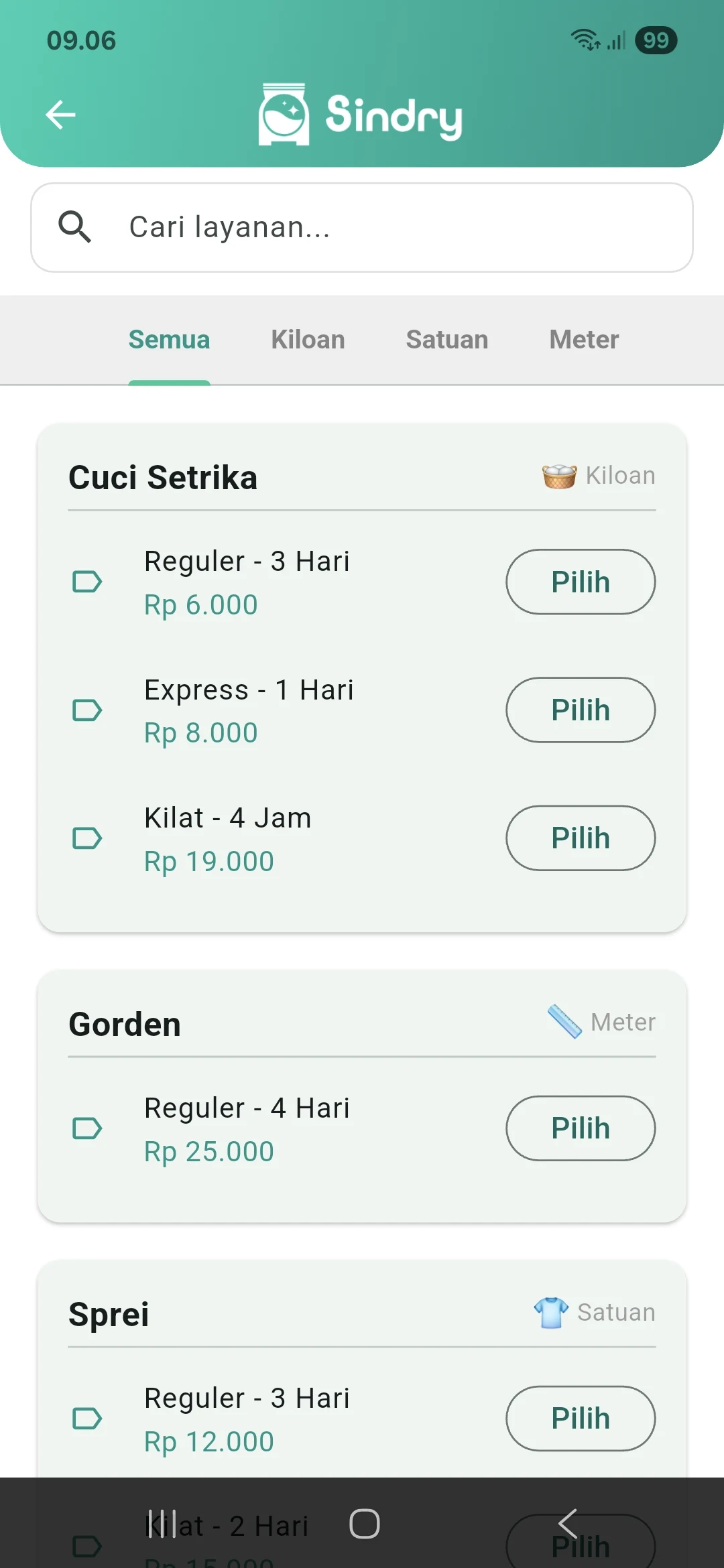Tap the ruler icon next to Meter label
The image size is (724, 1568).
(x=563, y=1020)
